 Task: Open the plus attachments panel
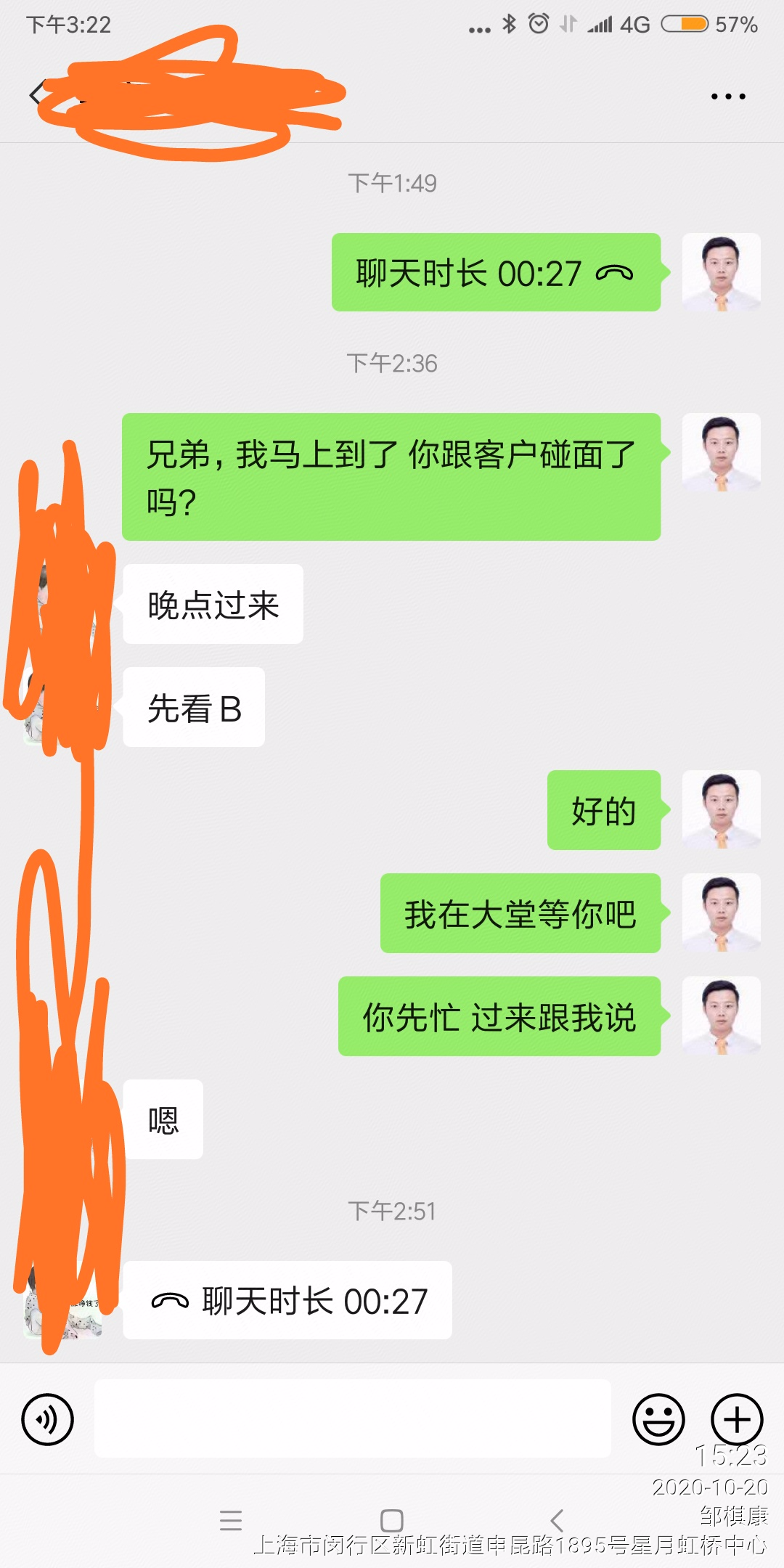pyautogui.click(x=736, y=1419)
